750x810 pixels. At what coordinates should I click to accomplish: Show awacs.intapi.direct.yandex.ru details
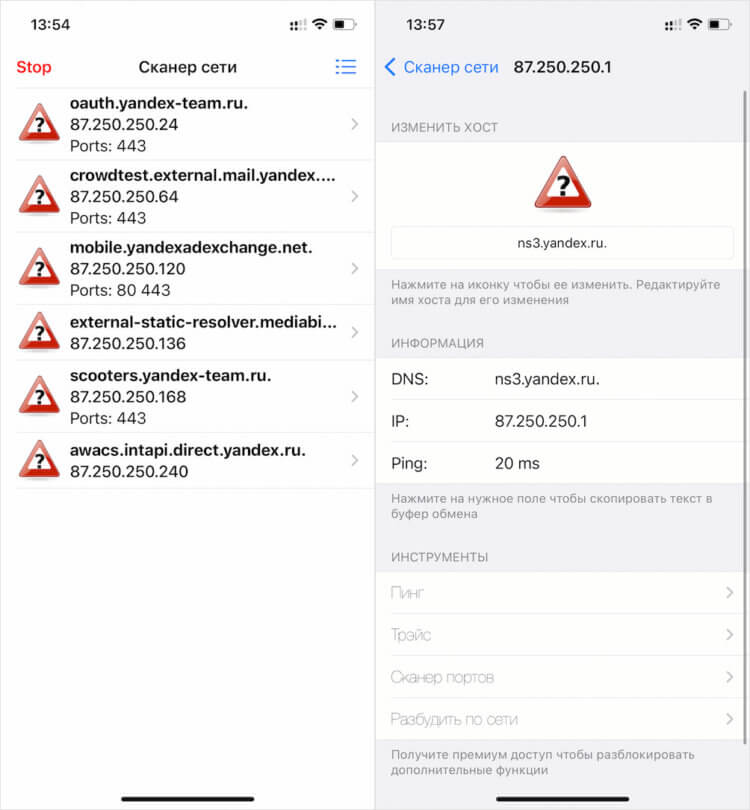tap(190, 460)
